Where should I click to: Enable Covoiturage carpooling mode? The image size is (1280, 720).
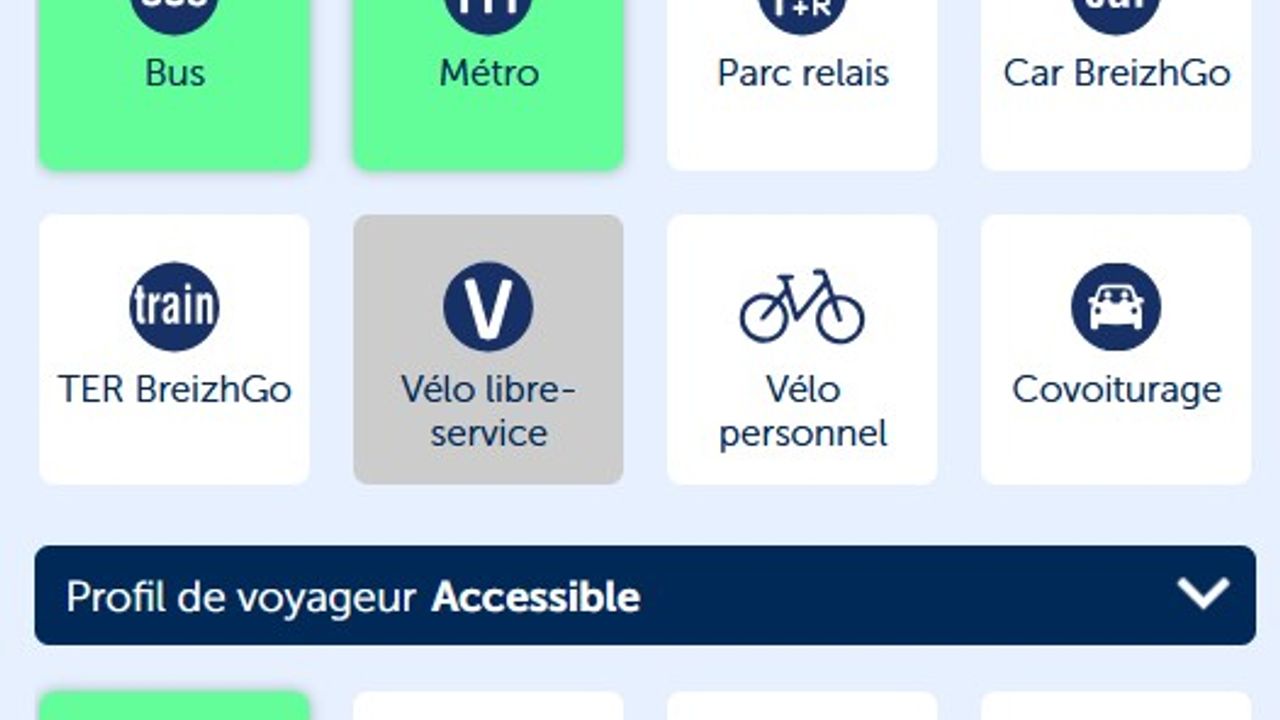pos(1116,349)
